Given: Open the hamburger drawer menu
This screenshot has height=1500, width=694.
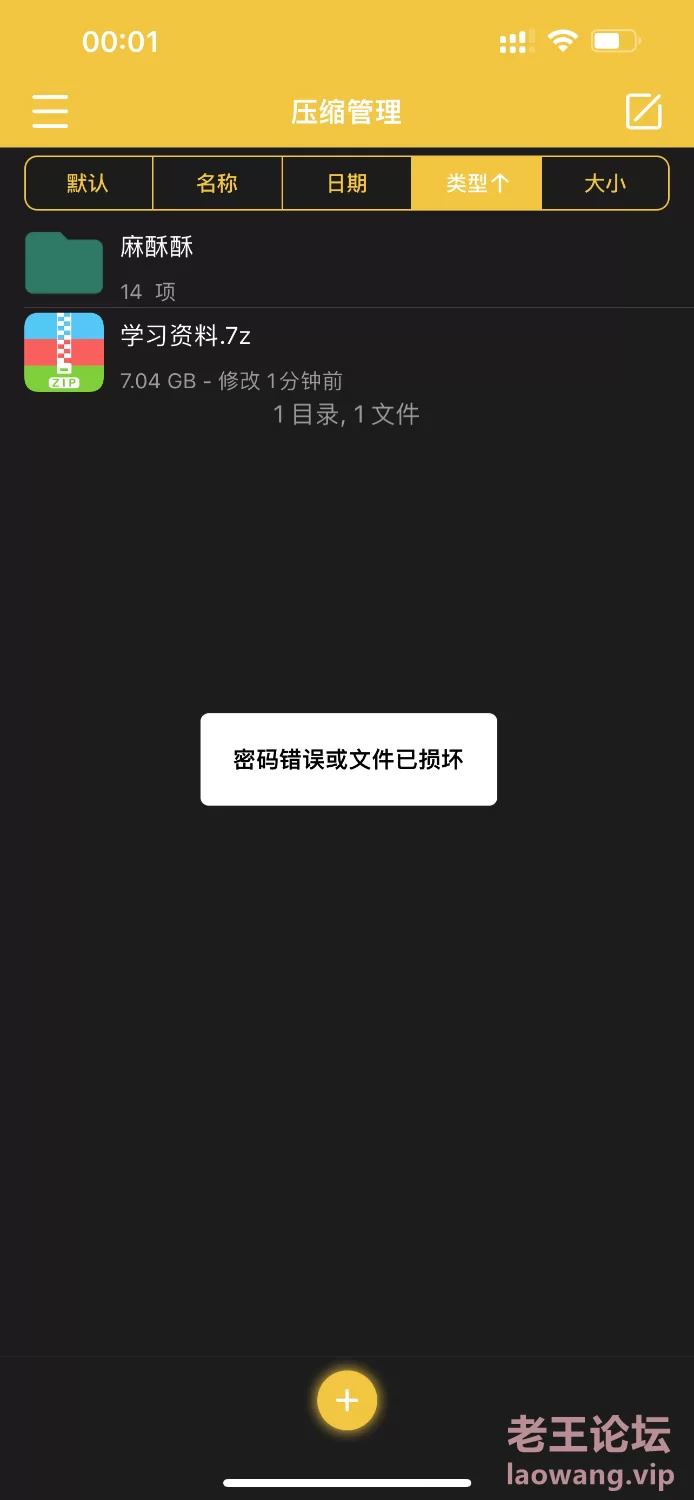Looking at the screenshot, I should coord(50,111).
